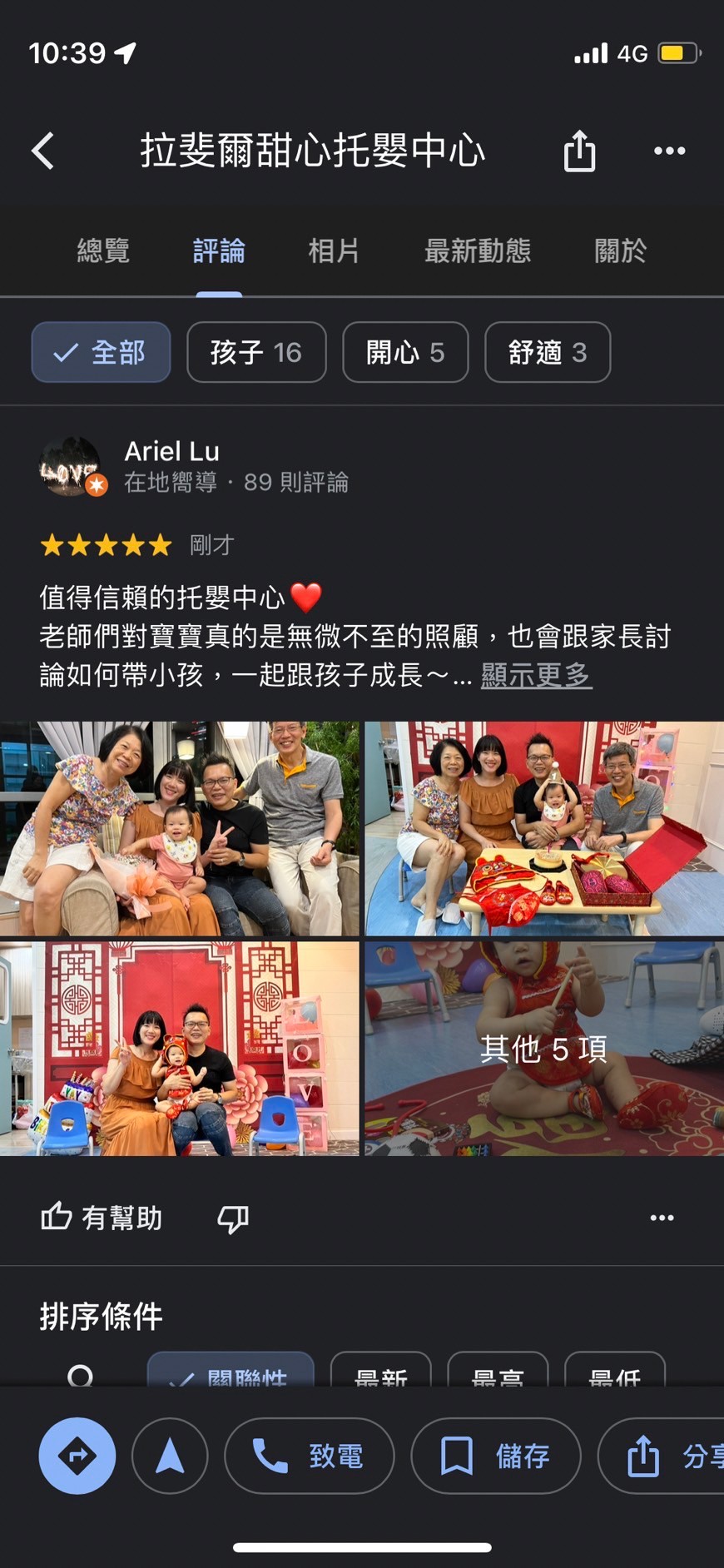
Task: Switch to the 總覽 tab
Action: (x=103, y=251)
